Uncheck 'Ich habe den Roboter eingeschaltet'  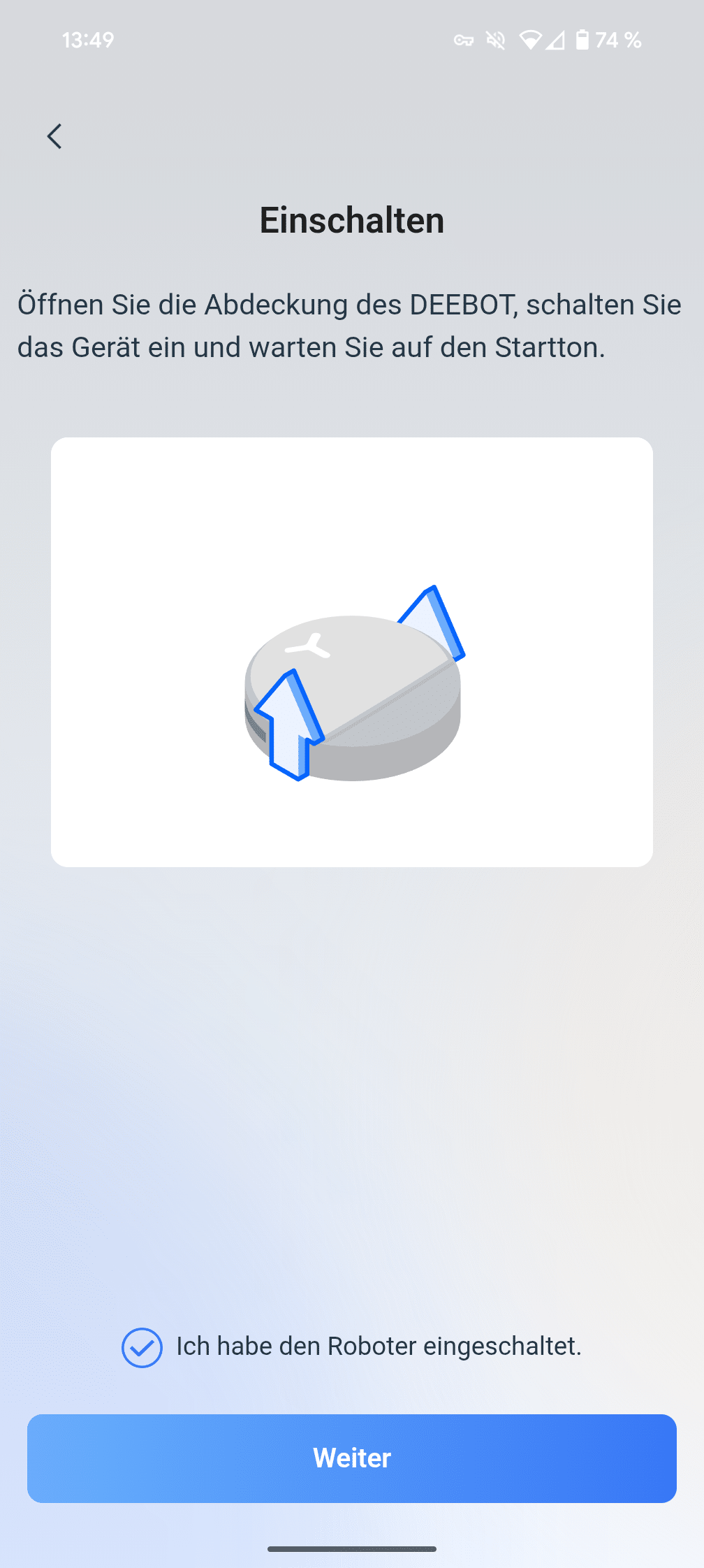(x=142, y=1347)
